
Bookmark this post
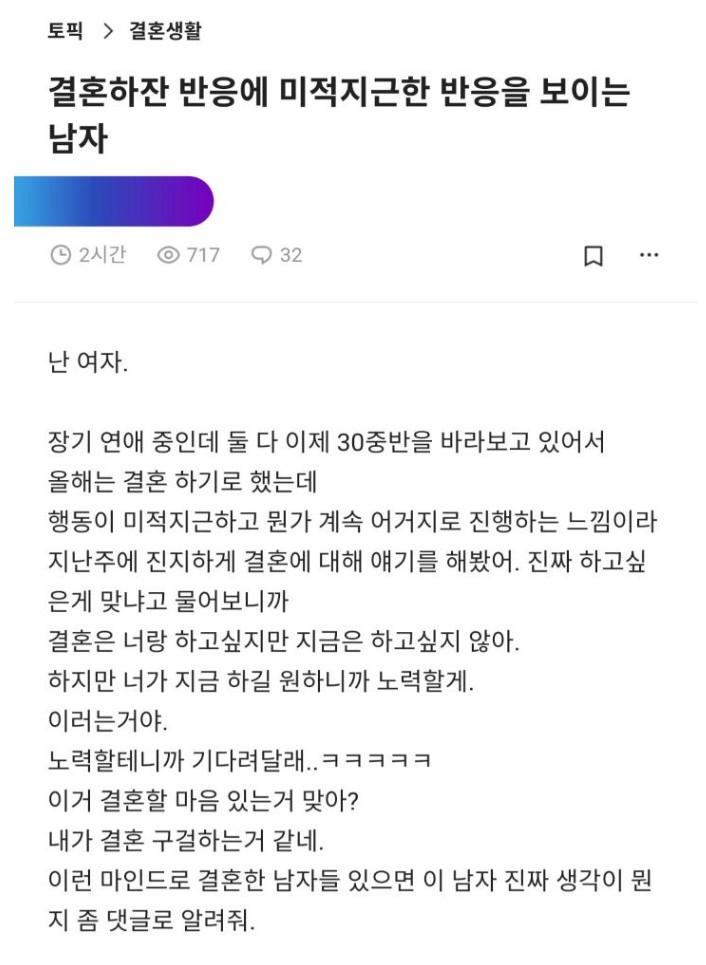593,257
